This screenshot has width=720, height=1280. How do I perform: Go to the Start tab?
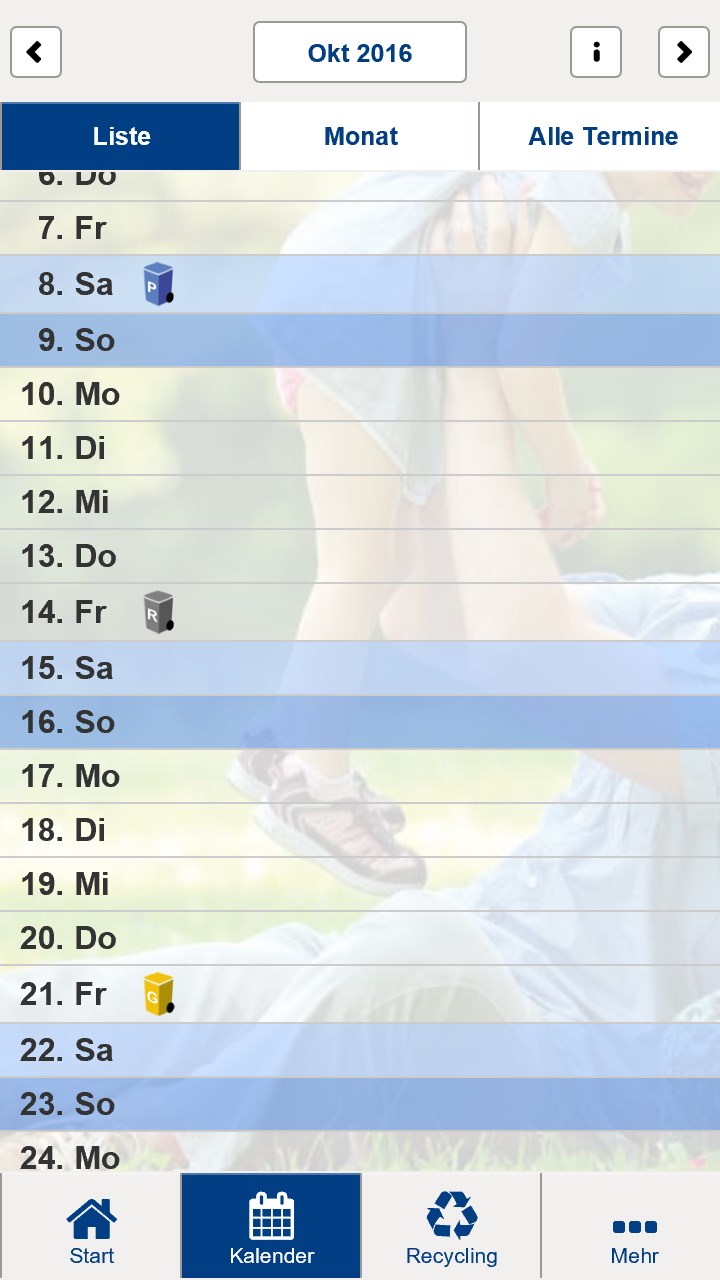pyautogui.click(x=91, y=1227)
